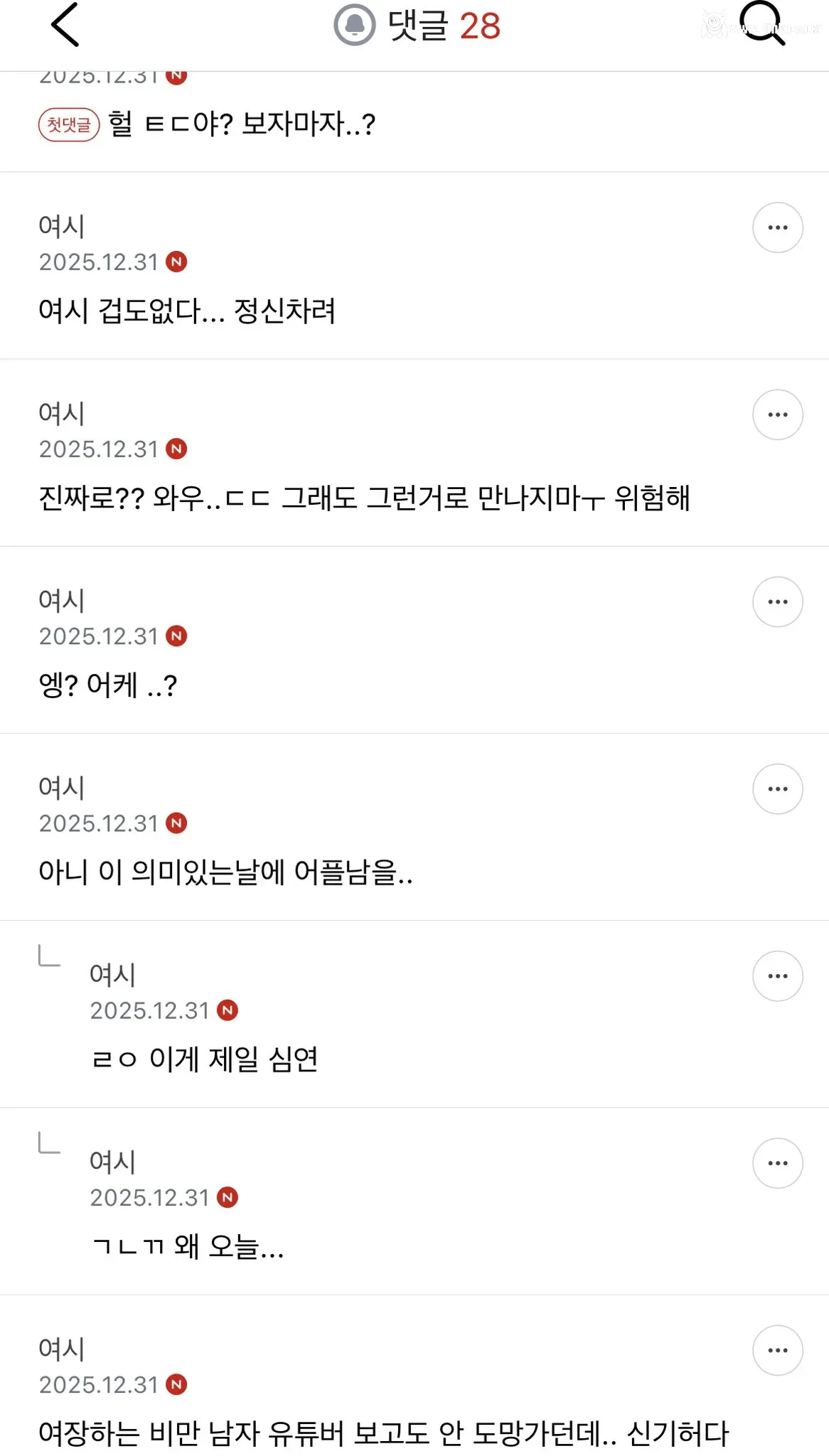The width and height of the screenshot is (829, 1456).
Task: Tap the "헐 ㅌㄷ야? 보자마자..?" comment text
Action: point(242,124)
